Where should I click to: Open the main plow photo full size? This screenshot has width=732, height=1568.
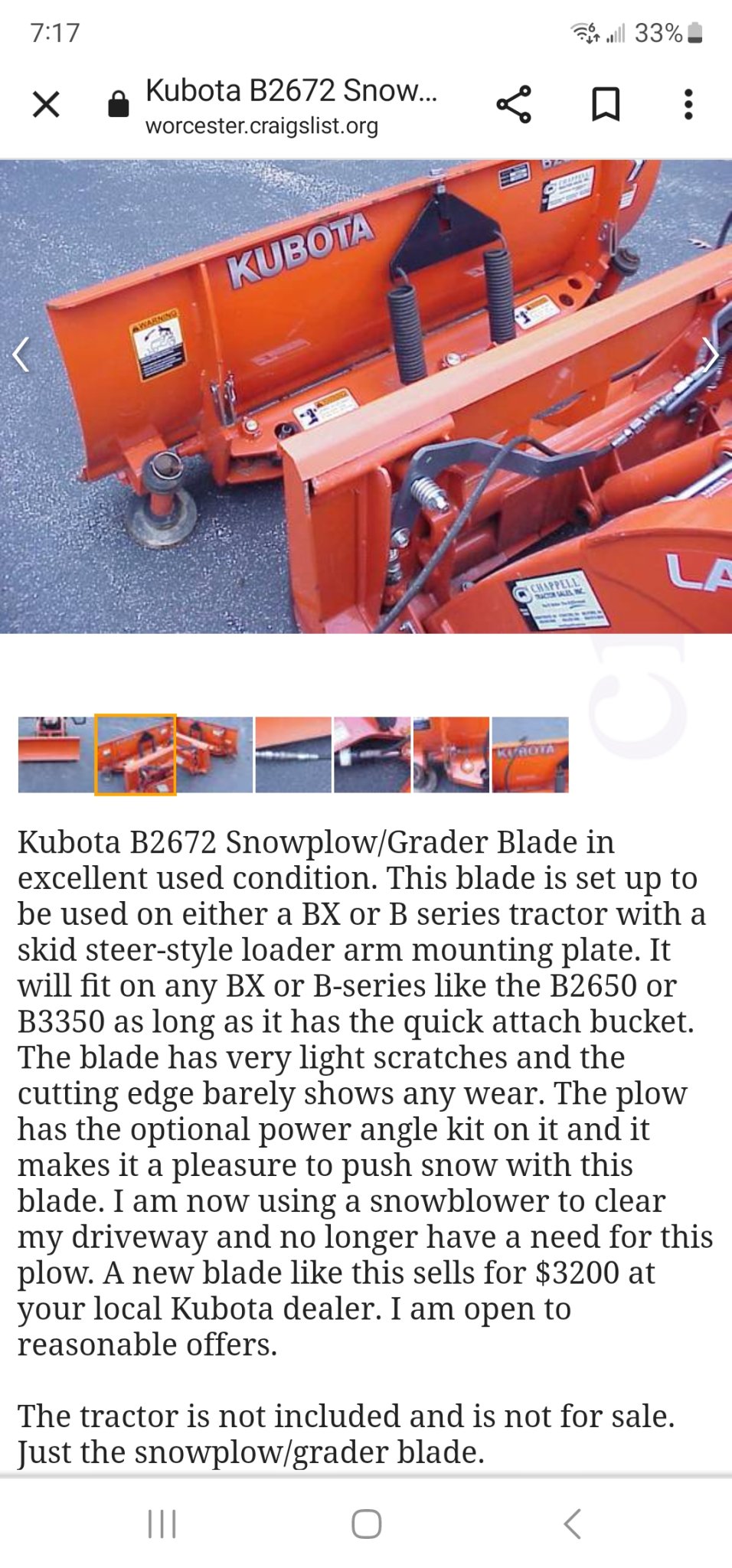366,397
